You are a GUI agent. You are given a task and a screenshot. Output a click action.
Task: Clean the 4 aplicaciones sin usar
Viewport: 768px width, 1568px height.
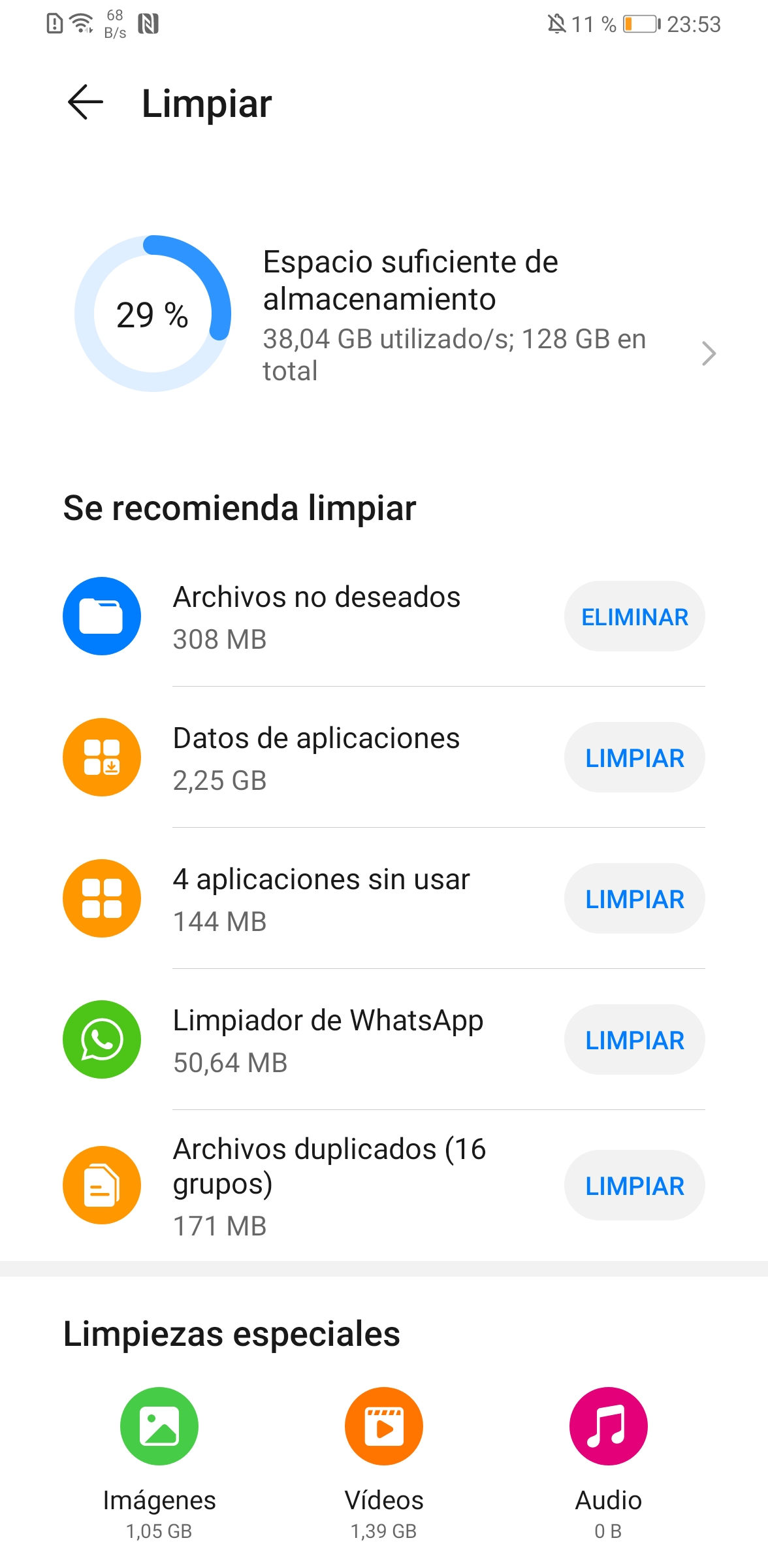point(634,898)
